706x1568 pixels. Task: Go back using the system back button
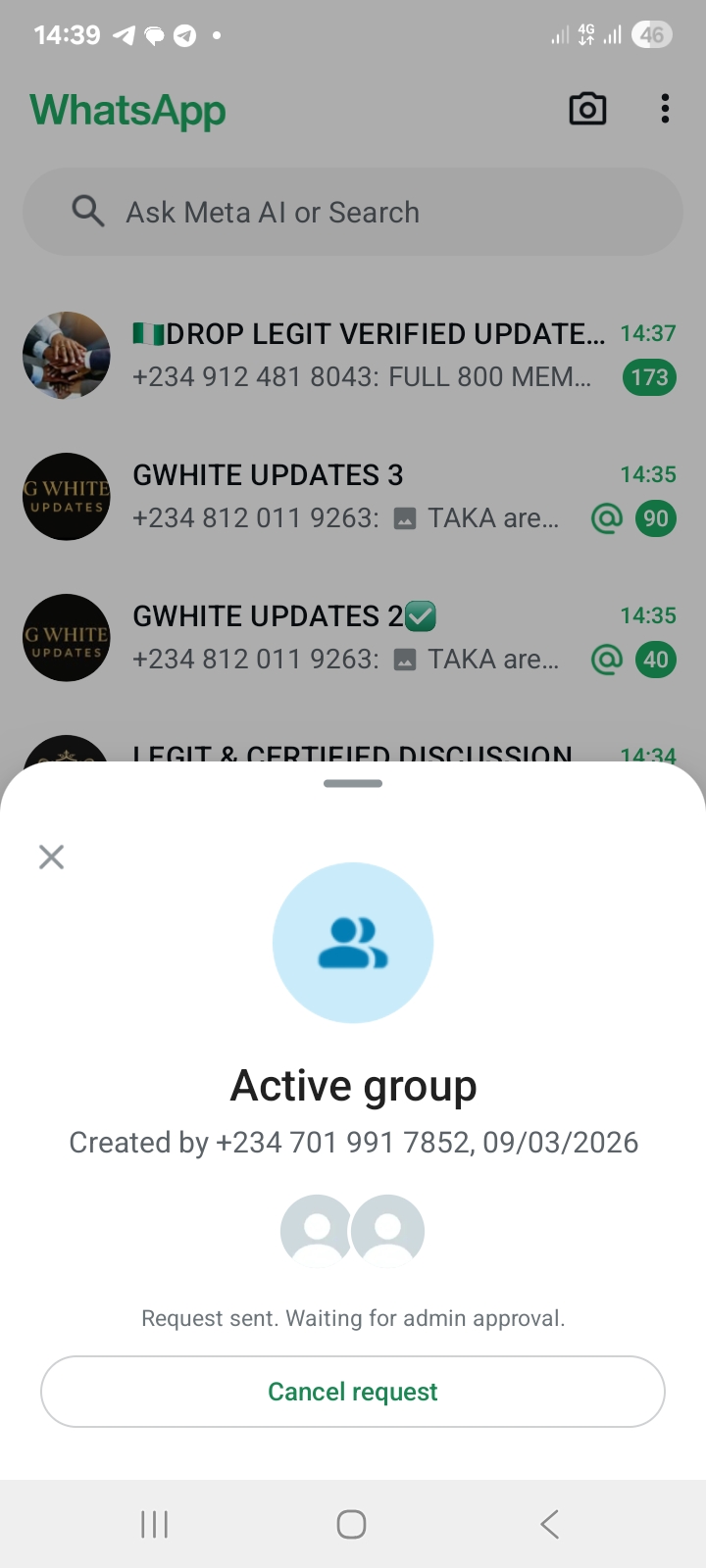pos(549,1524)
